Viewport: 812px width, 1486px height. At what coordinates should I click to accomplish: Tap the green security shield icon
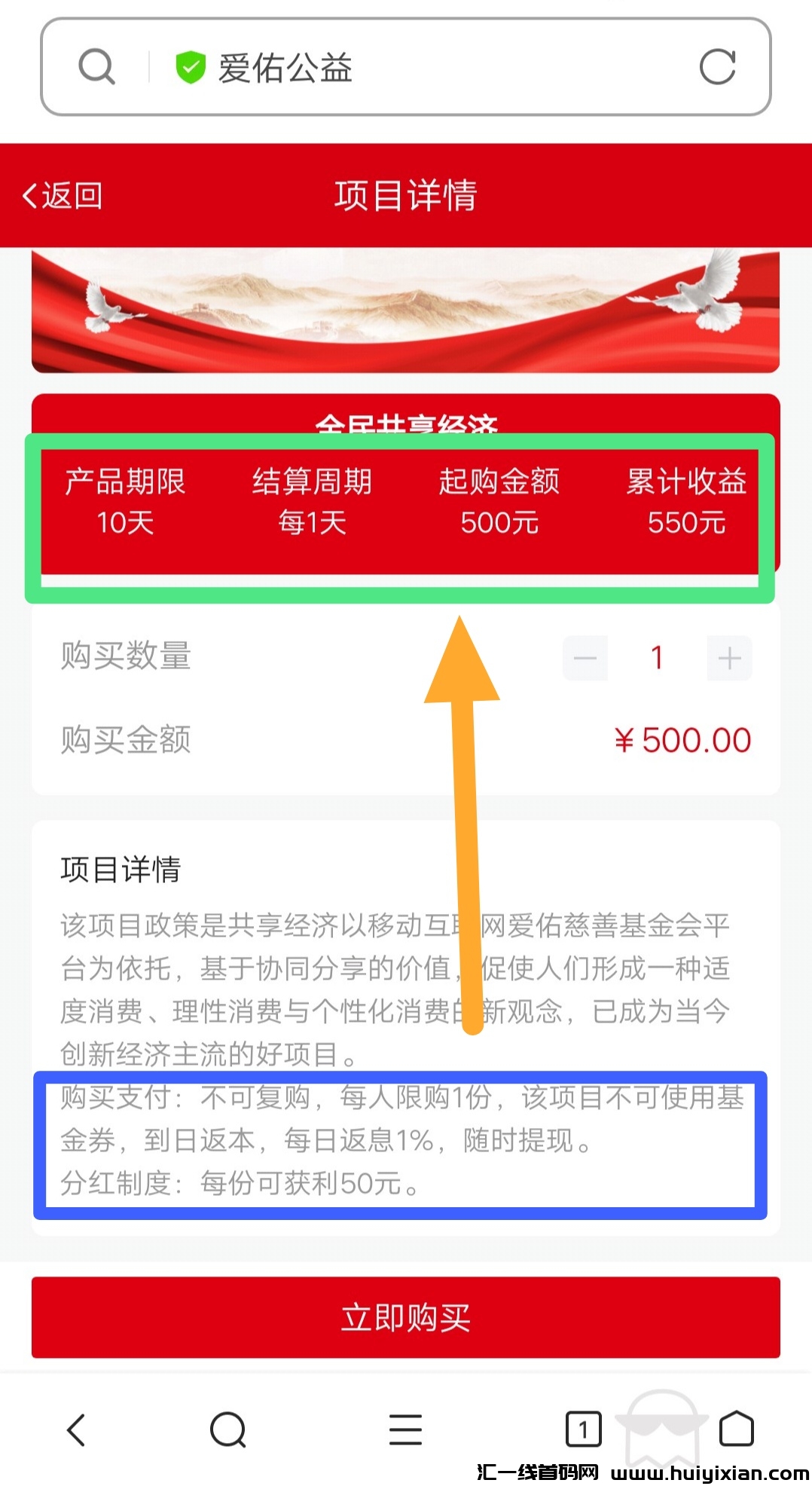click(190, 66)
